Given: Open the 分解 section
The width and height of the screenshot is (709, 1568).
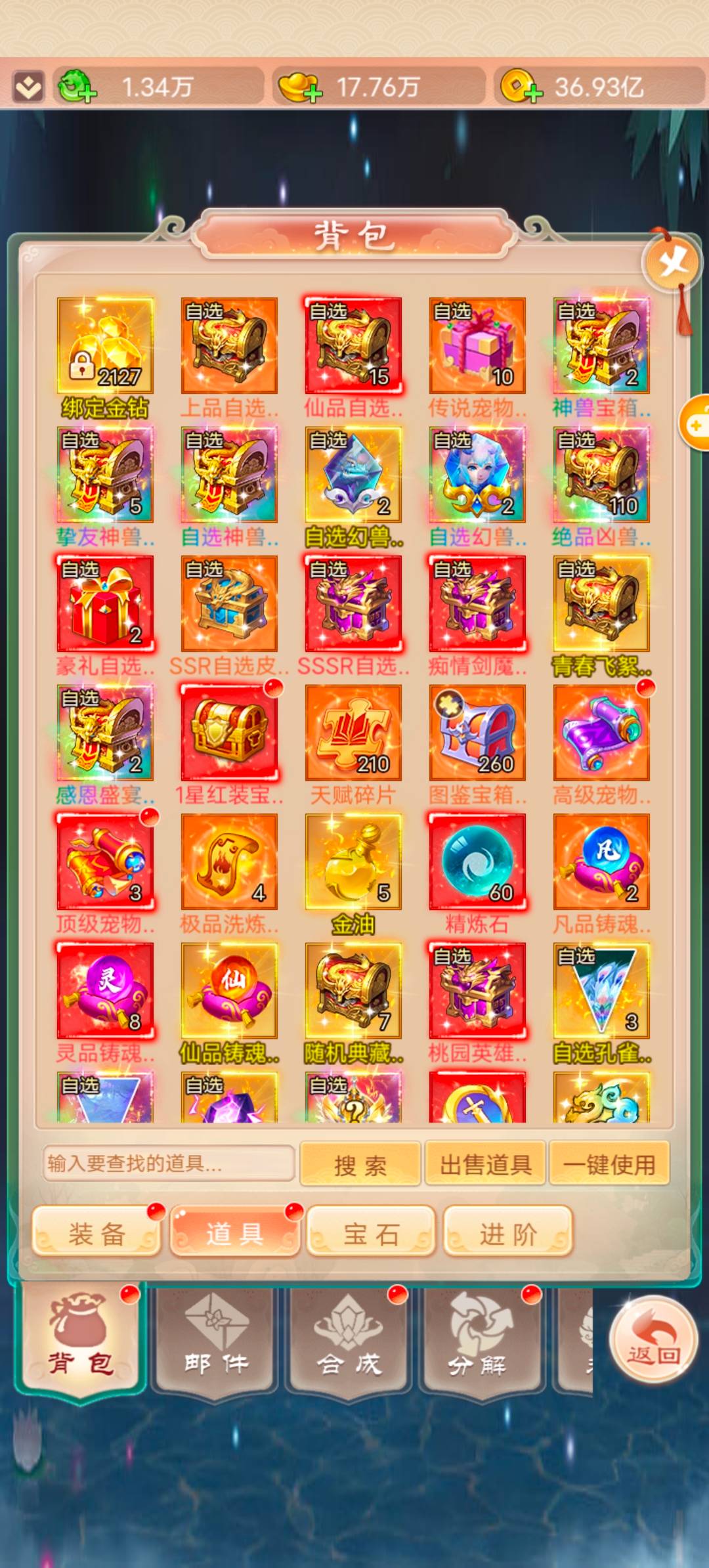Looking at the screenshot, I should pyautogui.click(x=478, y=1339).
